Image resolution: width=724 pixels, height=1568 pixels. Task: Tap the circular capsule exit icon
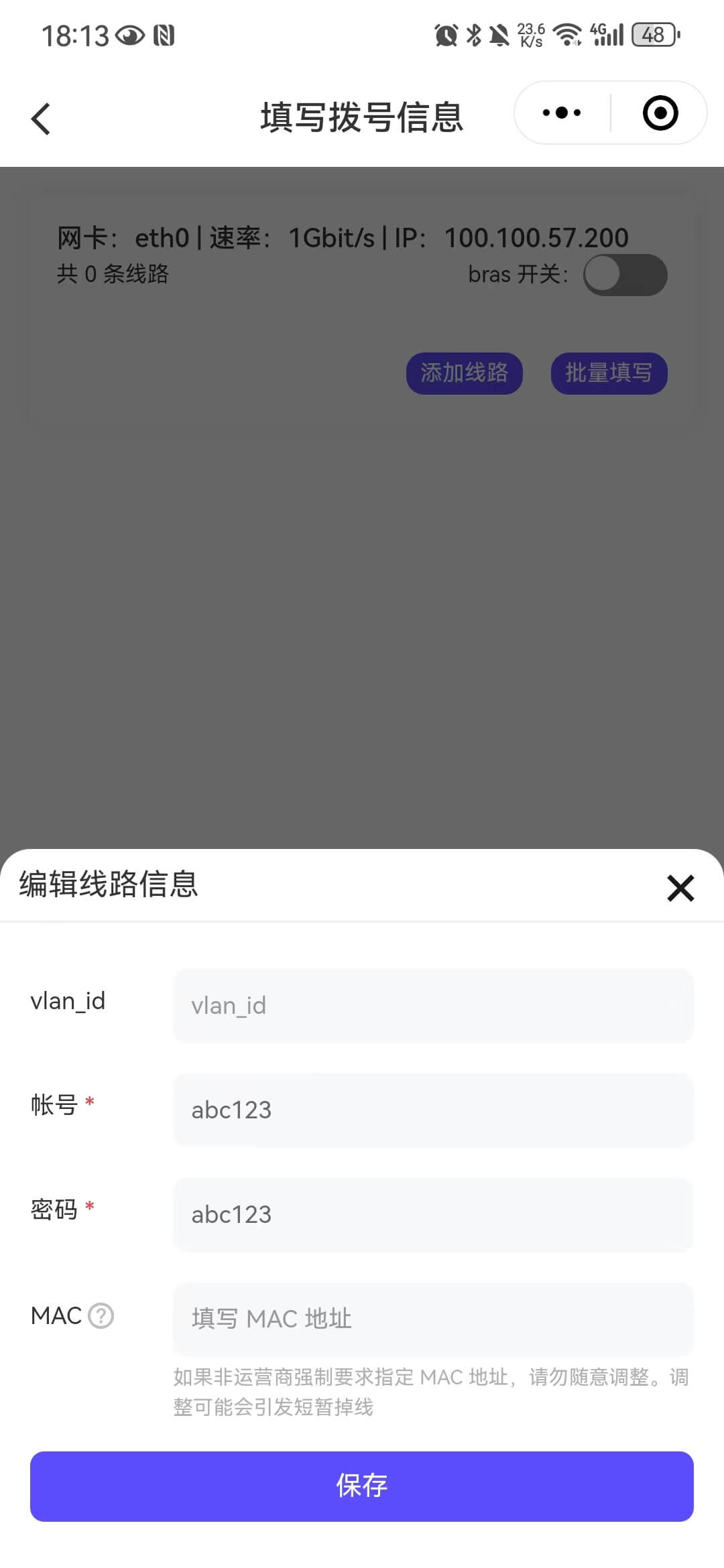[660, 113]
